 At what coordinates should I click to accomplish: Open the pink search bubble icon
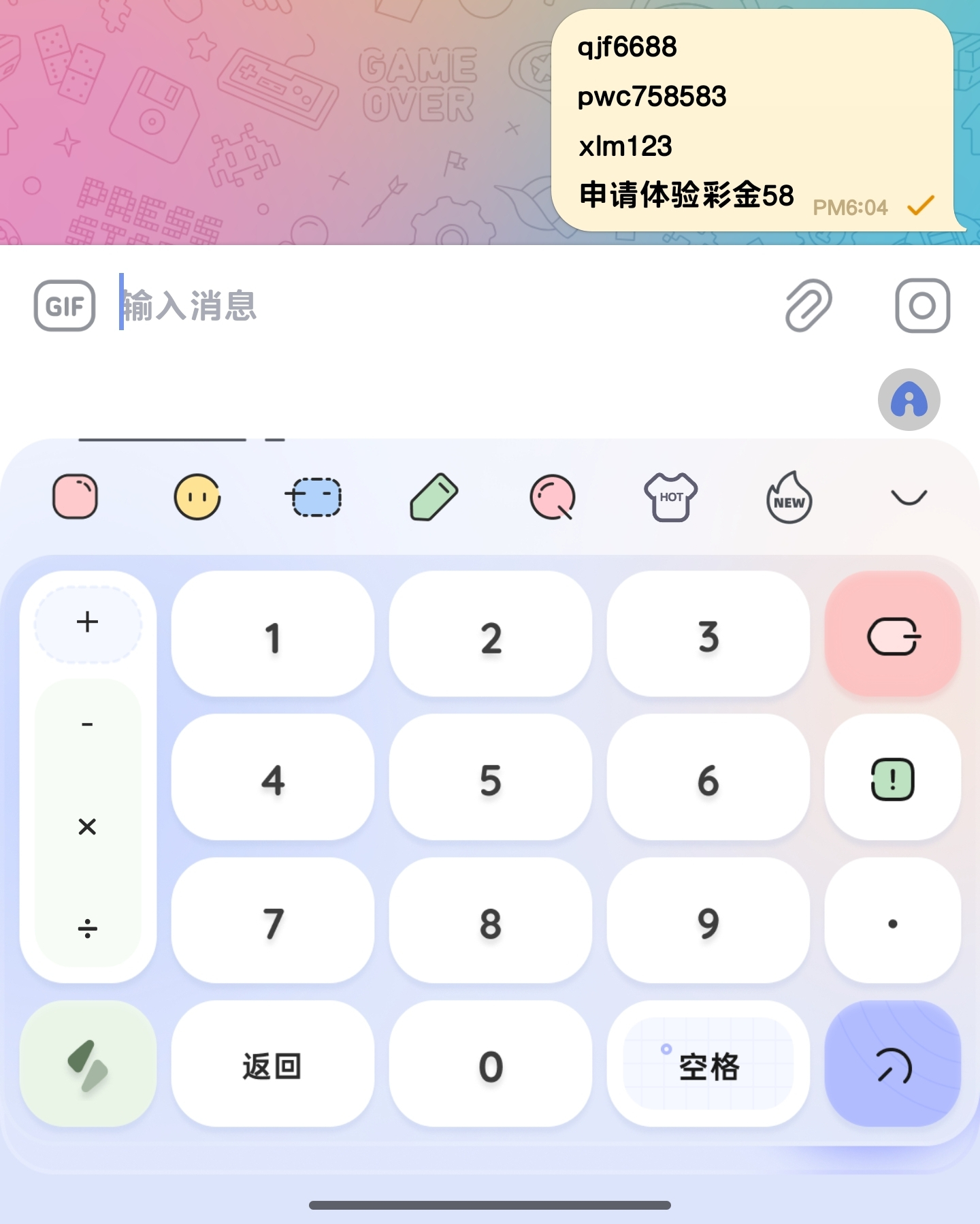coord(552,497)
